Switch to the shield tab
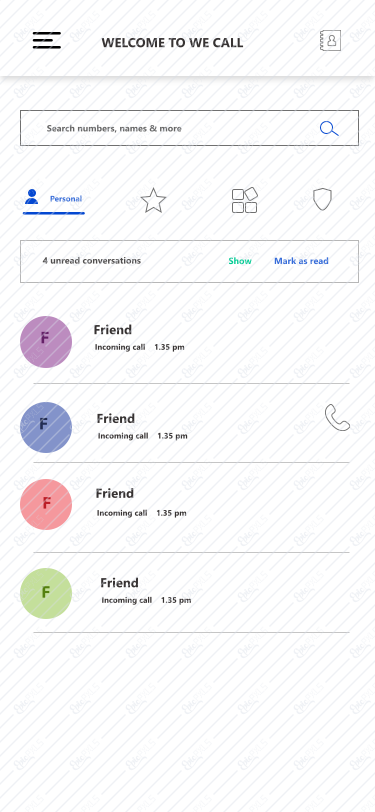The height and width of the screenshot is (812, 375). pos(322,199)
